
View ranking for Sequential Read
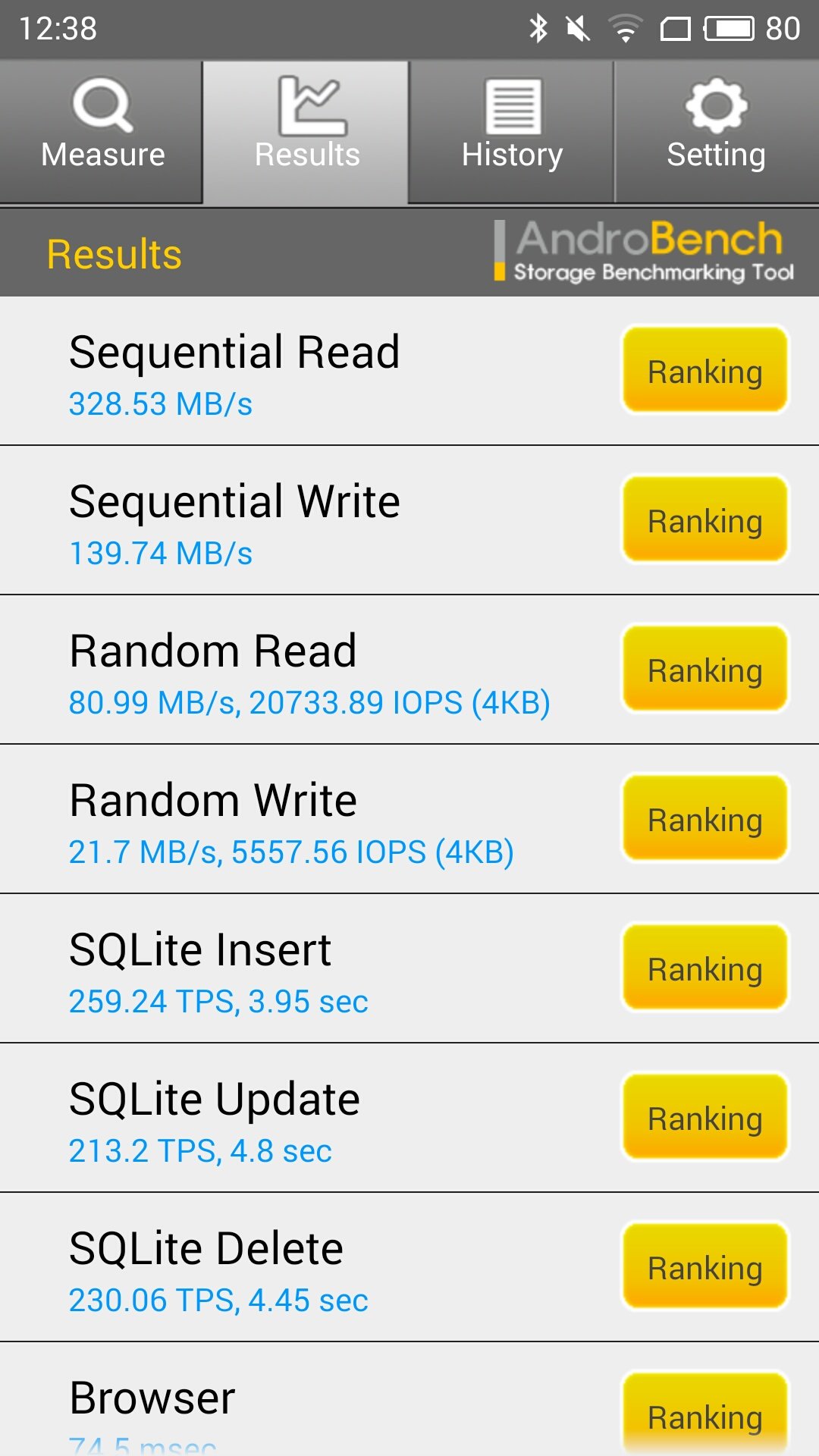point(705,370)
